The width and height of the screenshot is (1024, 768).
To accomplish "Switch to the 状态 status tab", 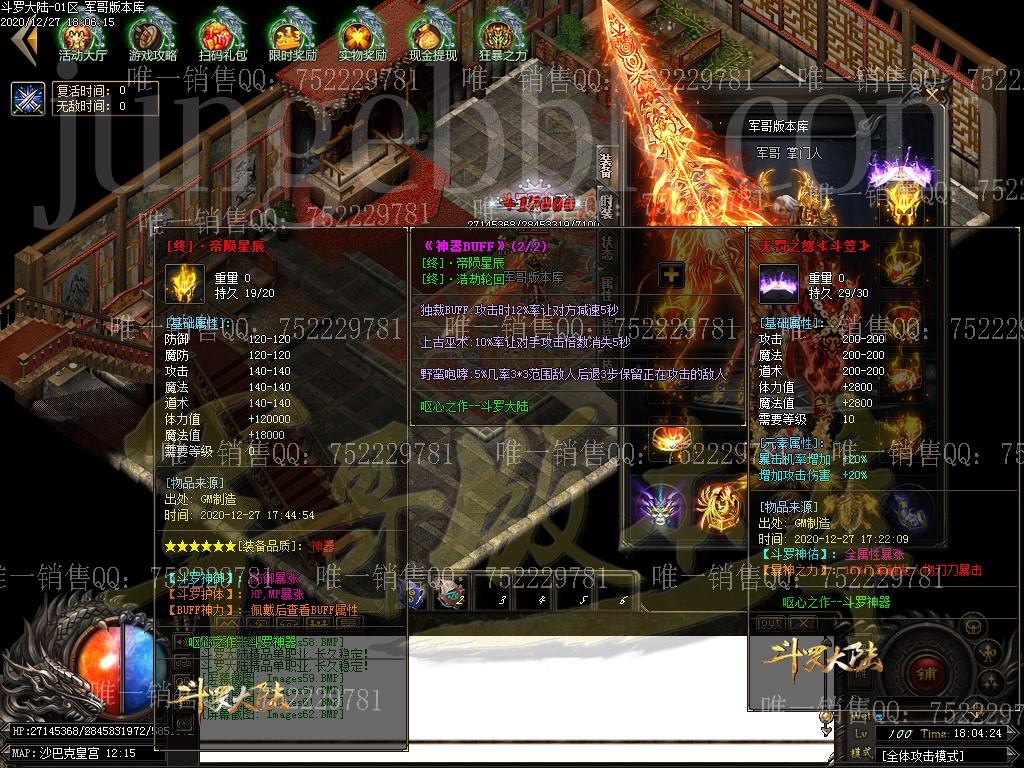I will click(606, 247).
